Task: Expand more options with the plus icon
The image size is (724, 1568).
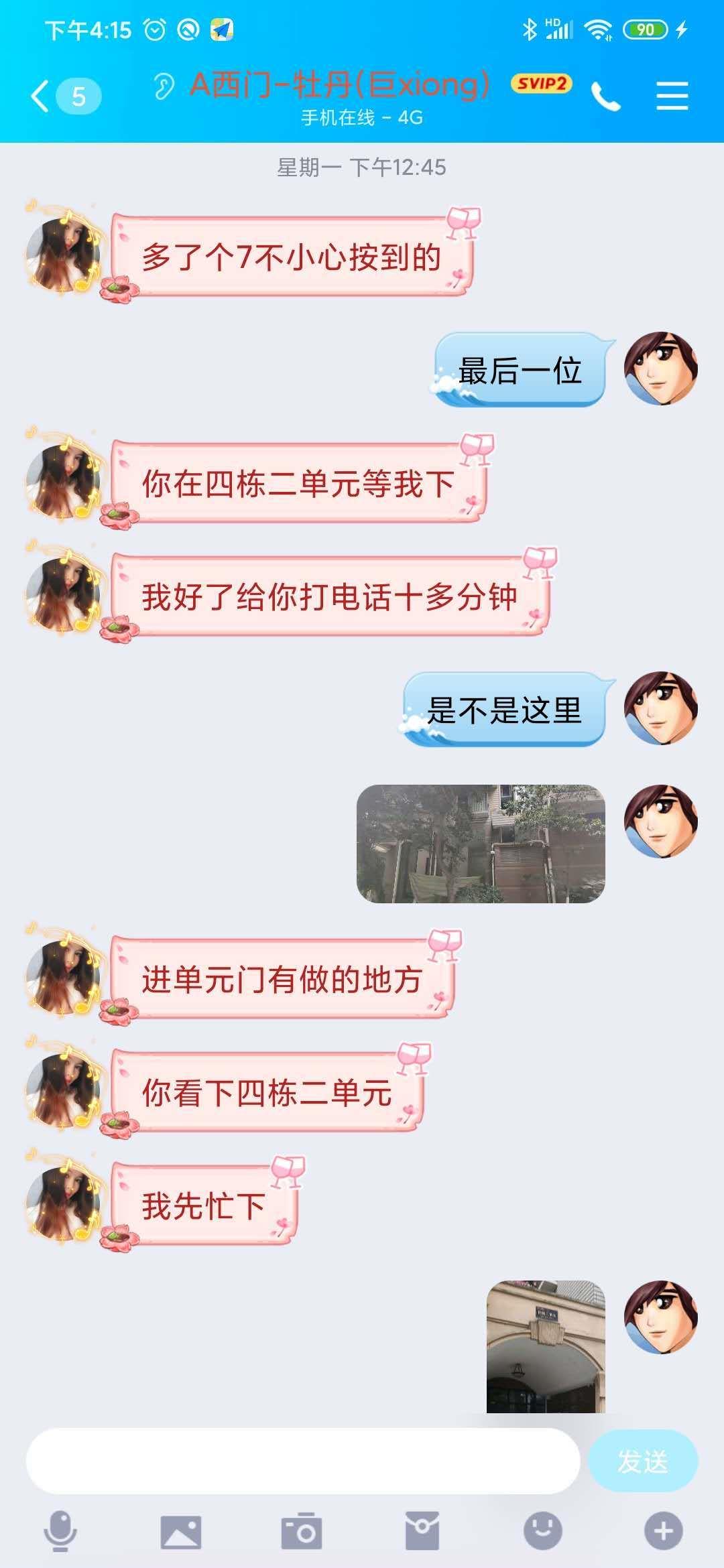Action: 663,1531
